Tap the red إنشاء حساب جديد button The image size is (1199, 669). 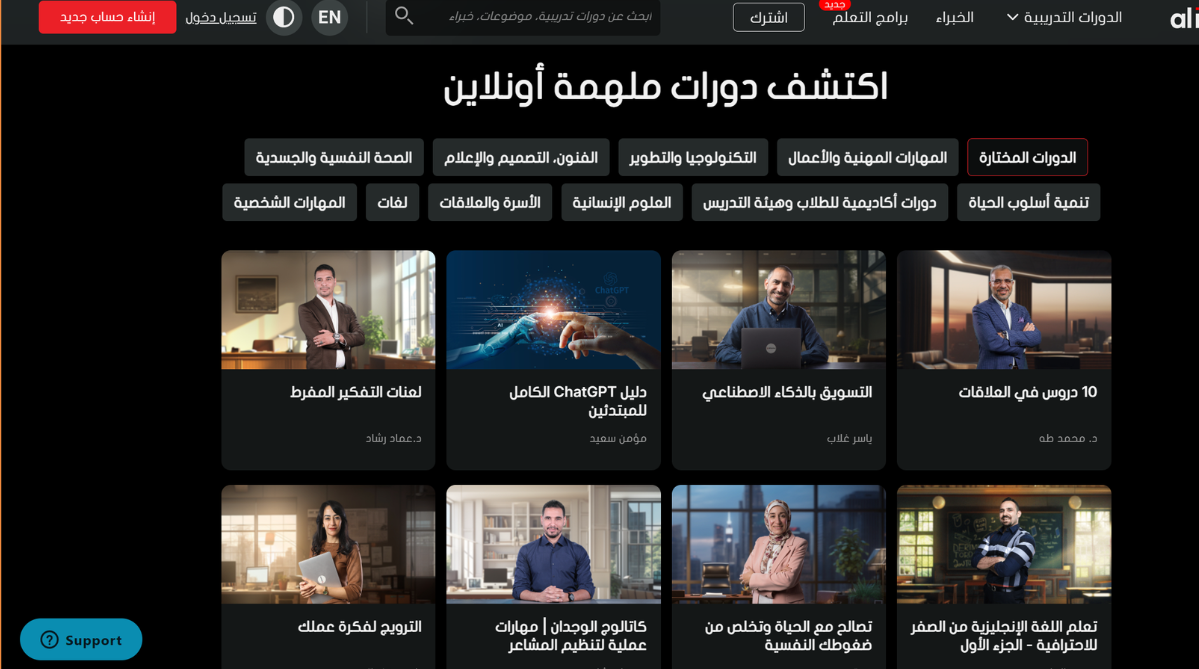107,17
